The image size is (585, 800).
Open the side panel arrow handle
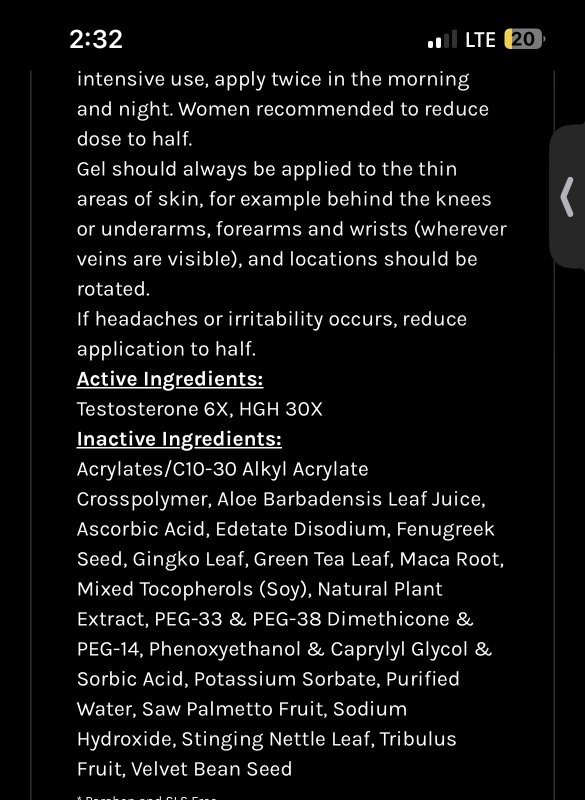567,197
